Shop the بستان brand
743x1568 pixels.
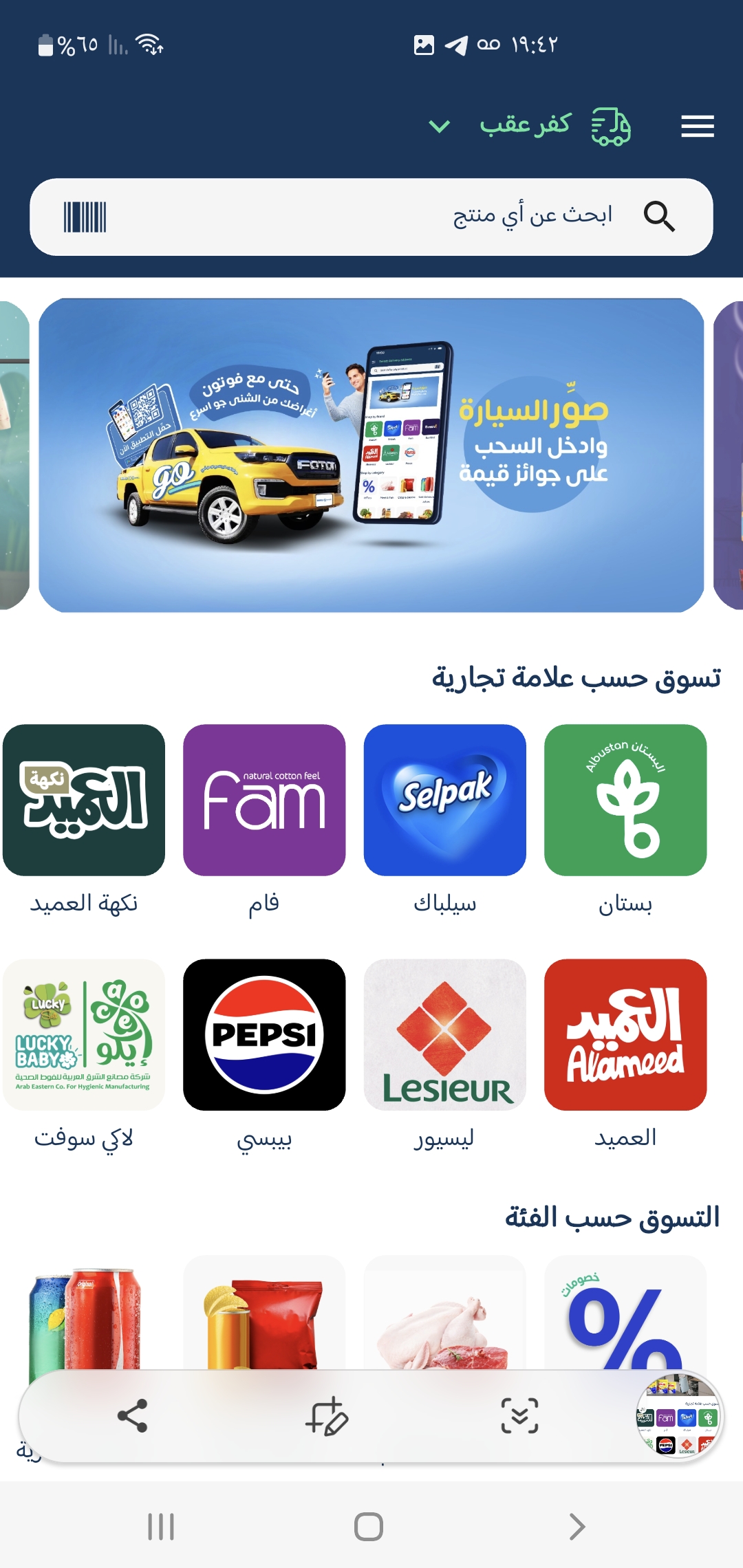[x=625, y=800]
